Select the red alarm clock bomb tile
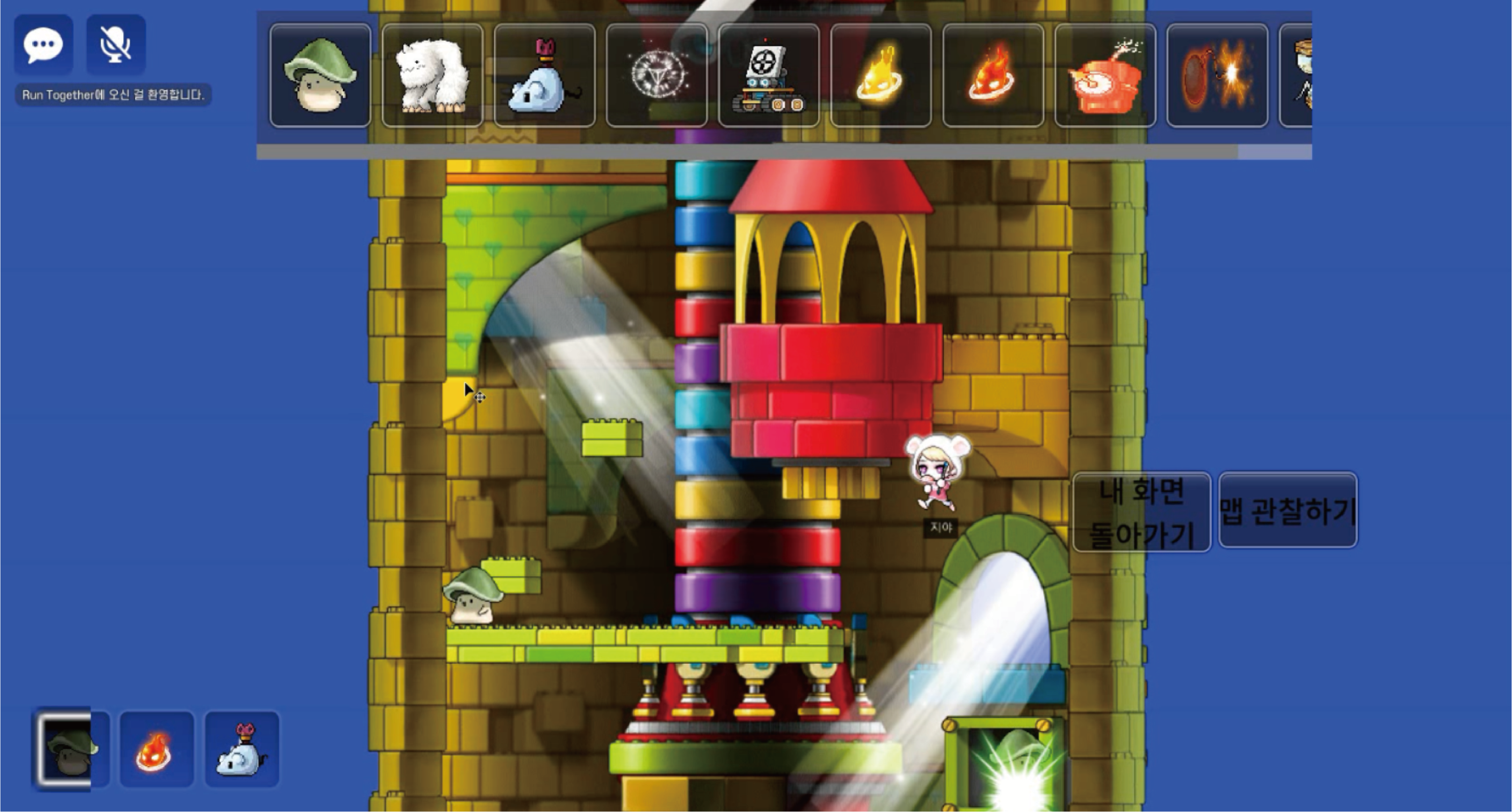The height and width of the screenshot is (812, 1512). (x=1105, y=75)
